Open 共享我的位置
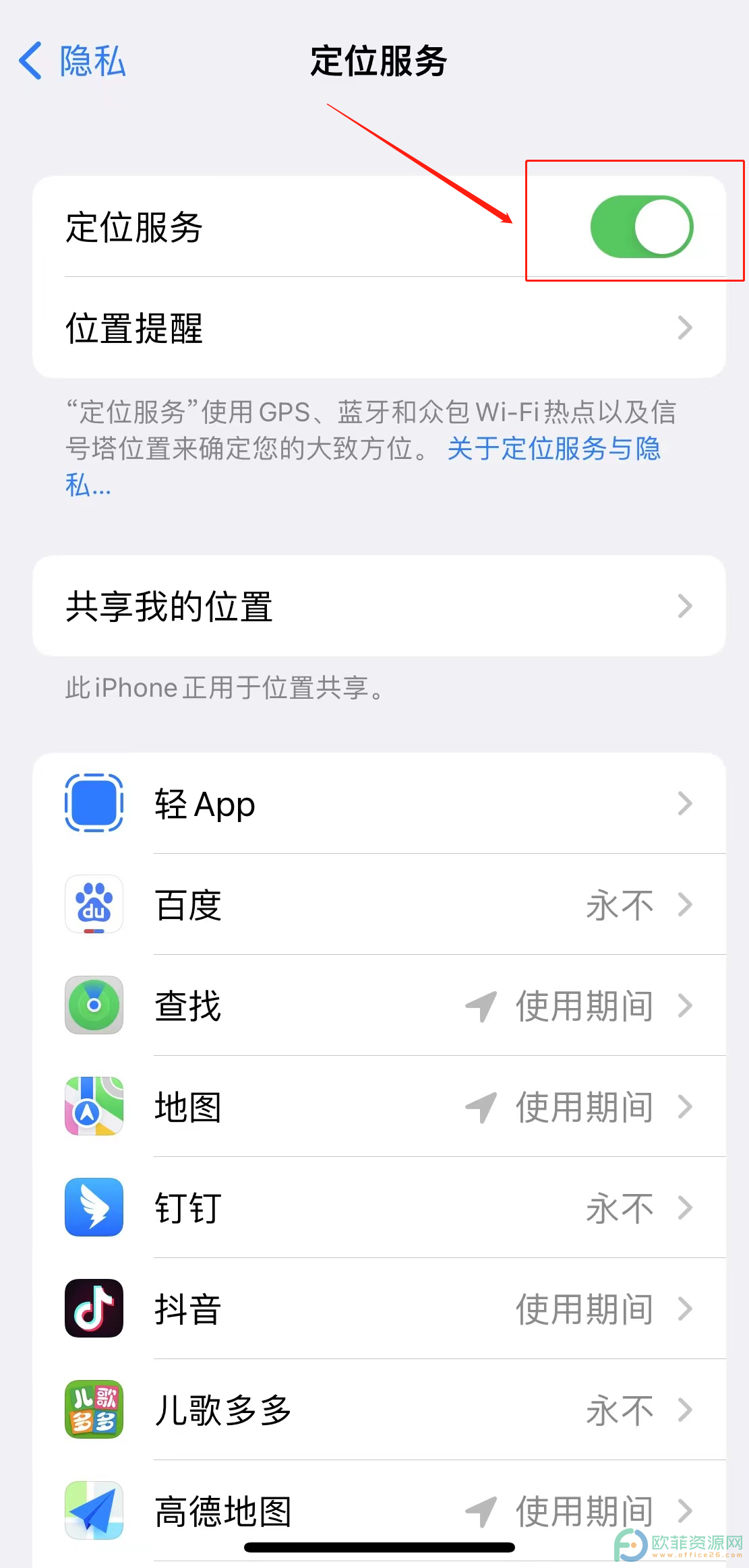749x1568 pixels. click(379, 606)
